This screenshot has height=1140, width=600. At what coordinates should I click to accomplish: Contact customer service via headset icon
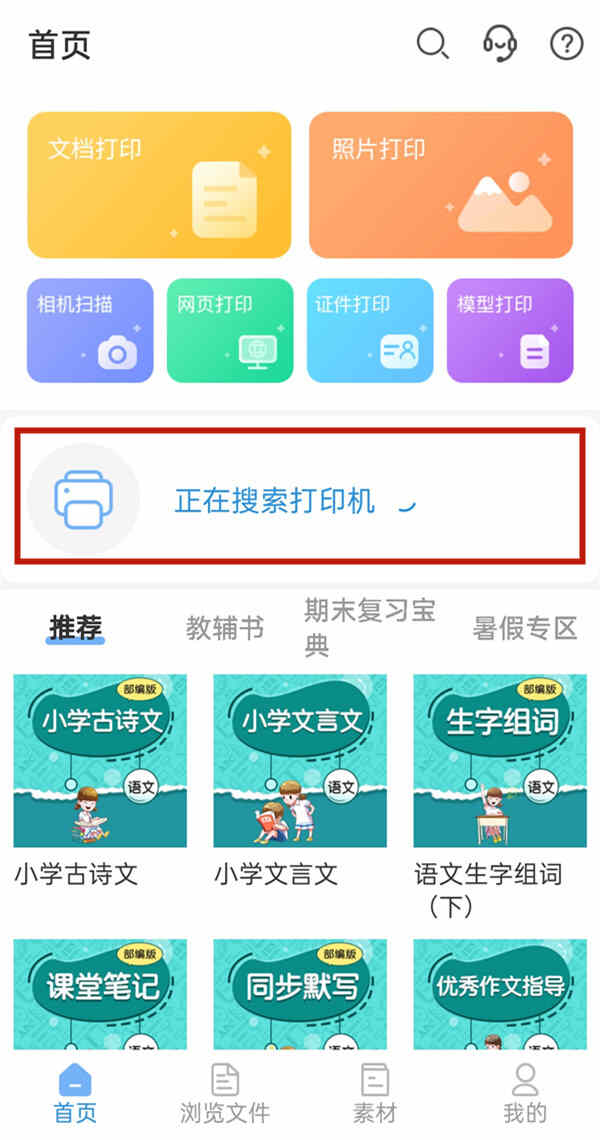(x=499, y=44)
